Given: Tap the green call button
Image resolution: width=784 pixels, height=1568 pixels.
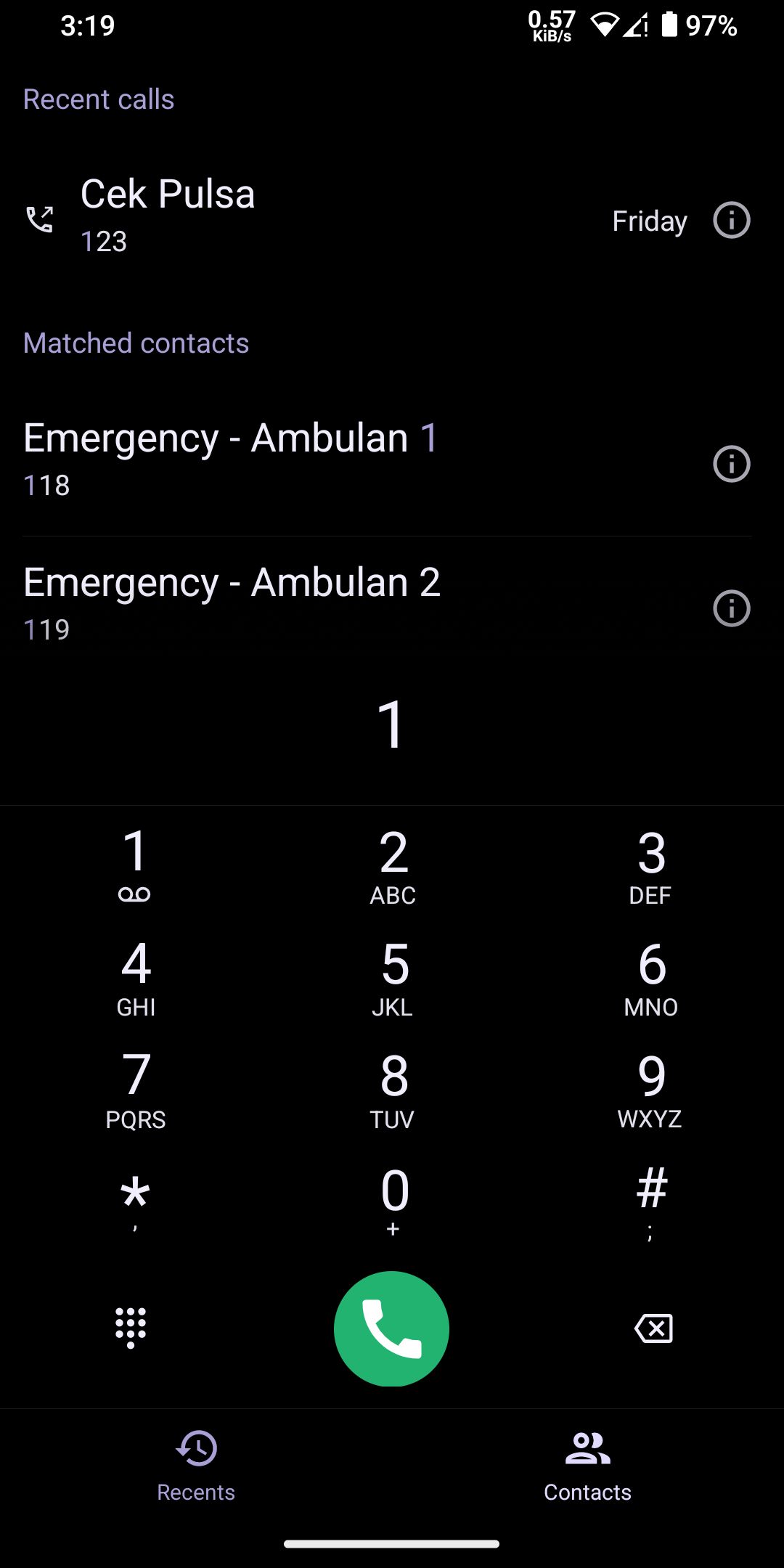Looking at the screenshot, I should coord(391,1328).
